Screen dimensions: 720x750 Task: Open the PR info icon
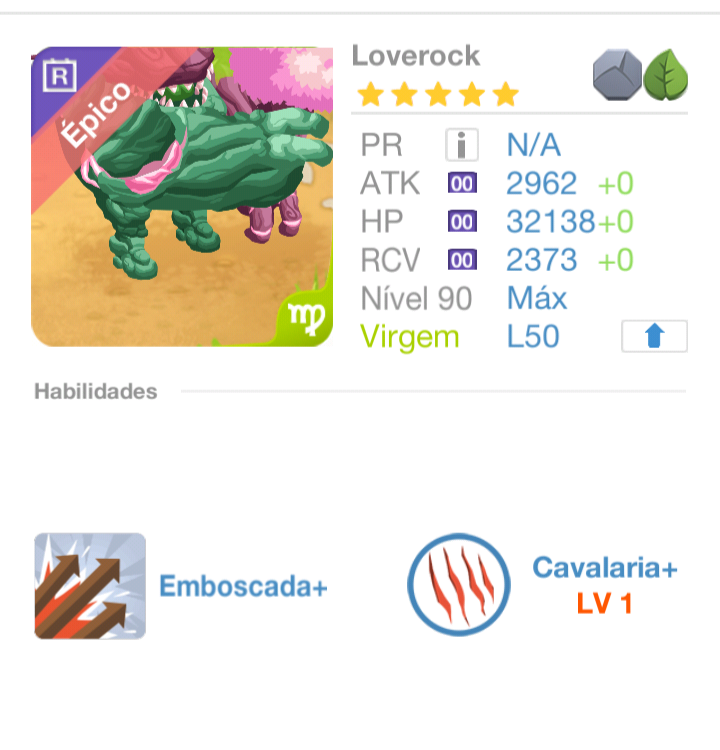[x=461, y=146]
